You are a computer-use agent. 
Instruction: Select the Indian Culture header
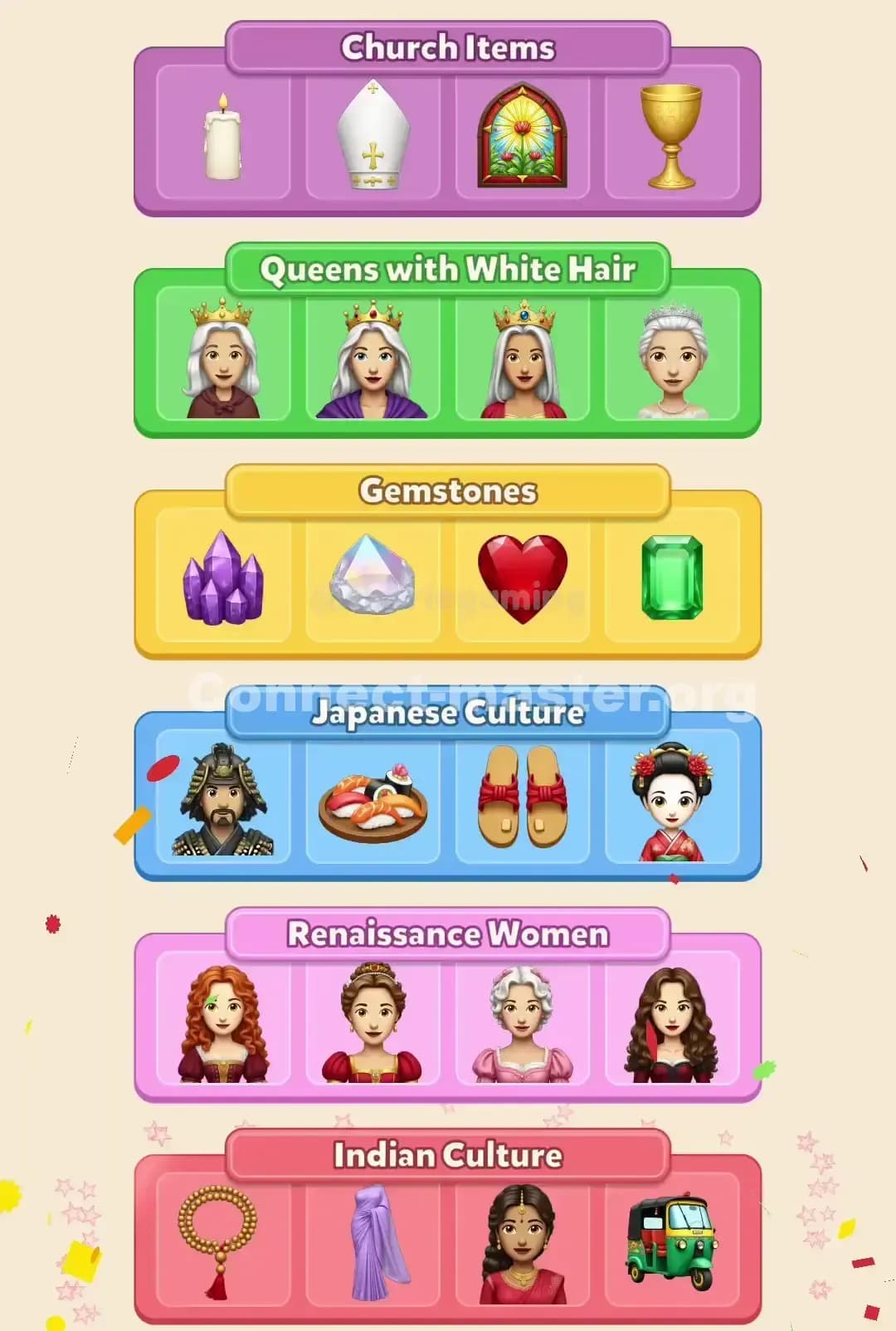(448, 1154)
